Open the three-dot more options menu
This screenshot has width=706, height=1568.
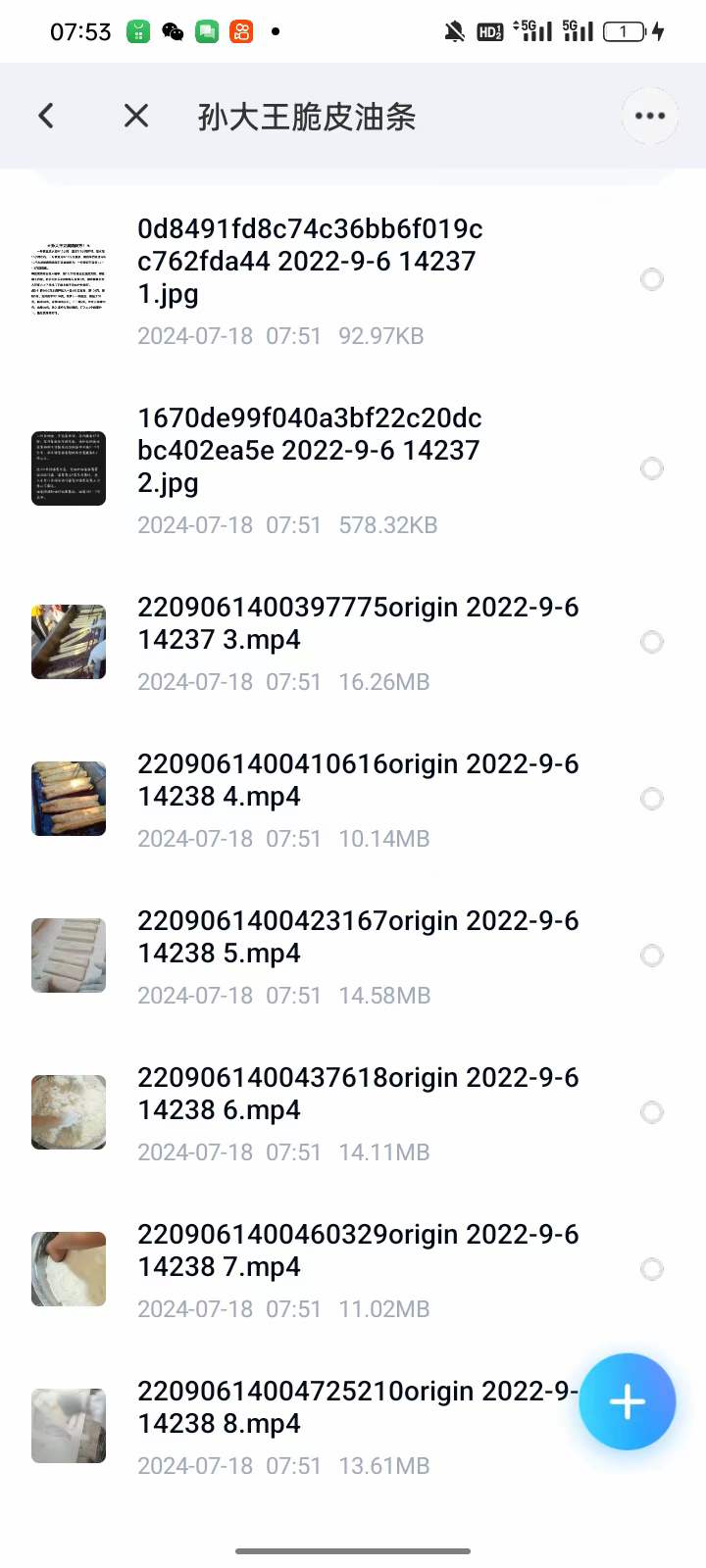click(x=649, y=117)
